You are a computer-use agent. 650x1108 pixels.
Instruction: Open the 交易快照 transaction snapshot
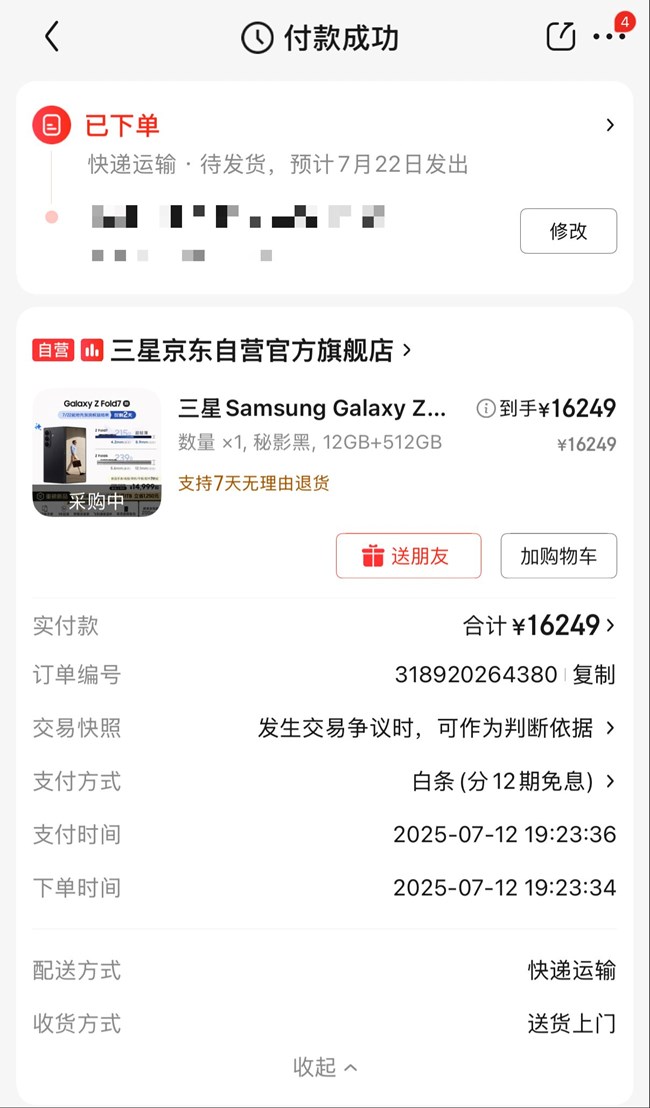[x=324, y=728]
